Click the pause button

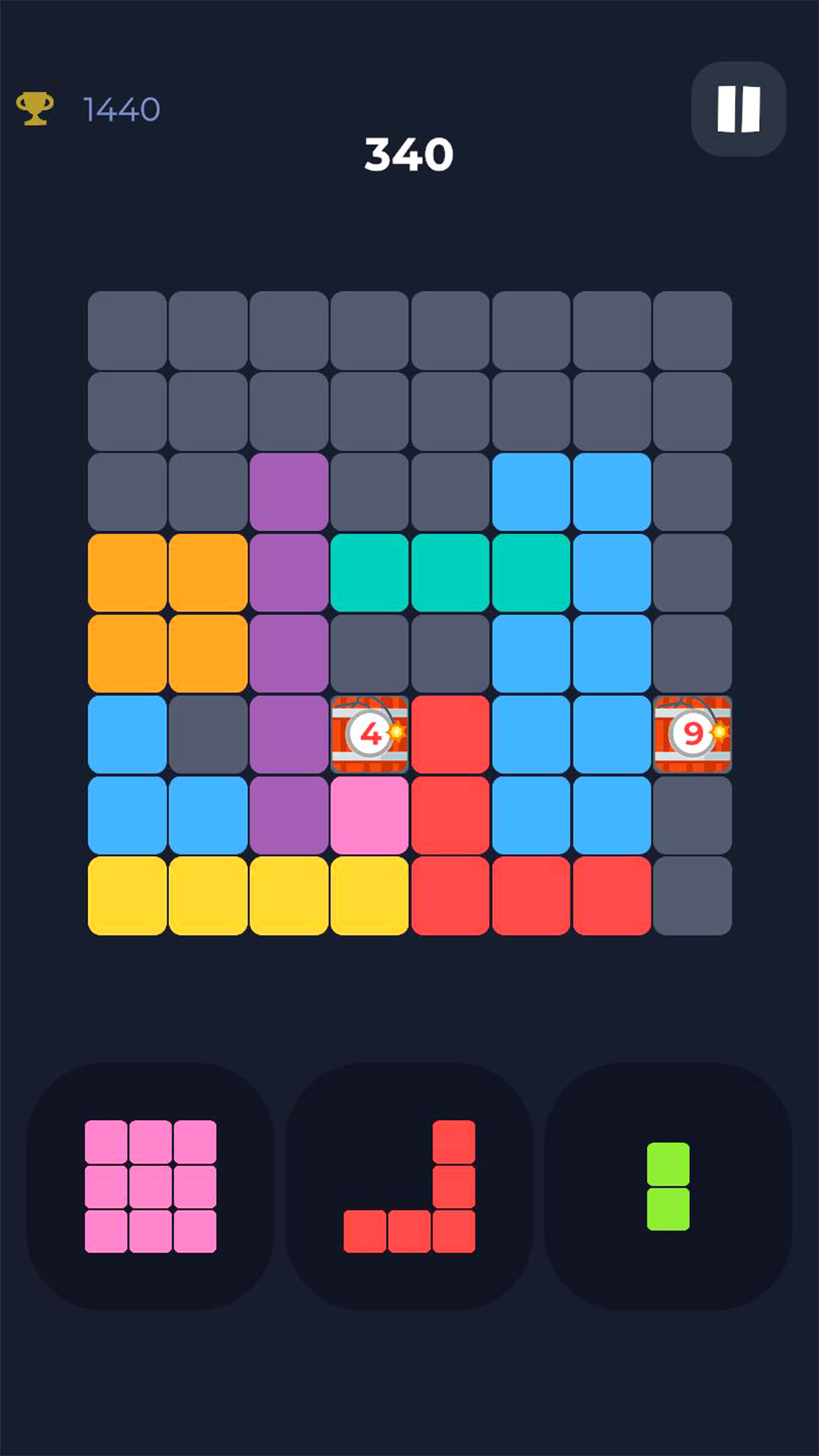click(x=738, y=108)
